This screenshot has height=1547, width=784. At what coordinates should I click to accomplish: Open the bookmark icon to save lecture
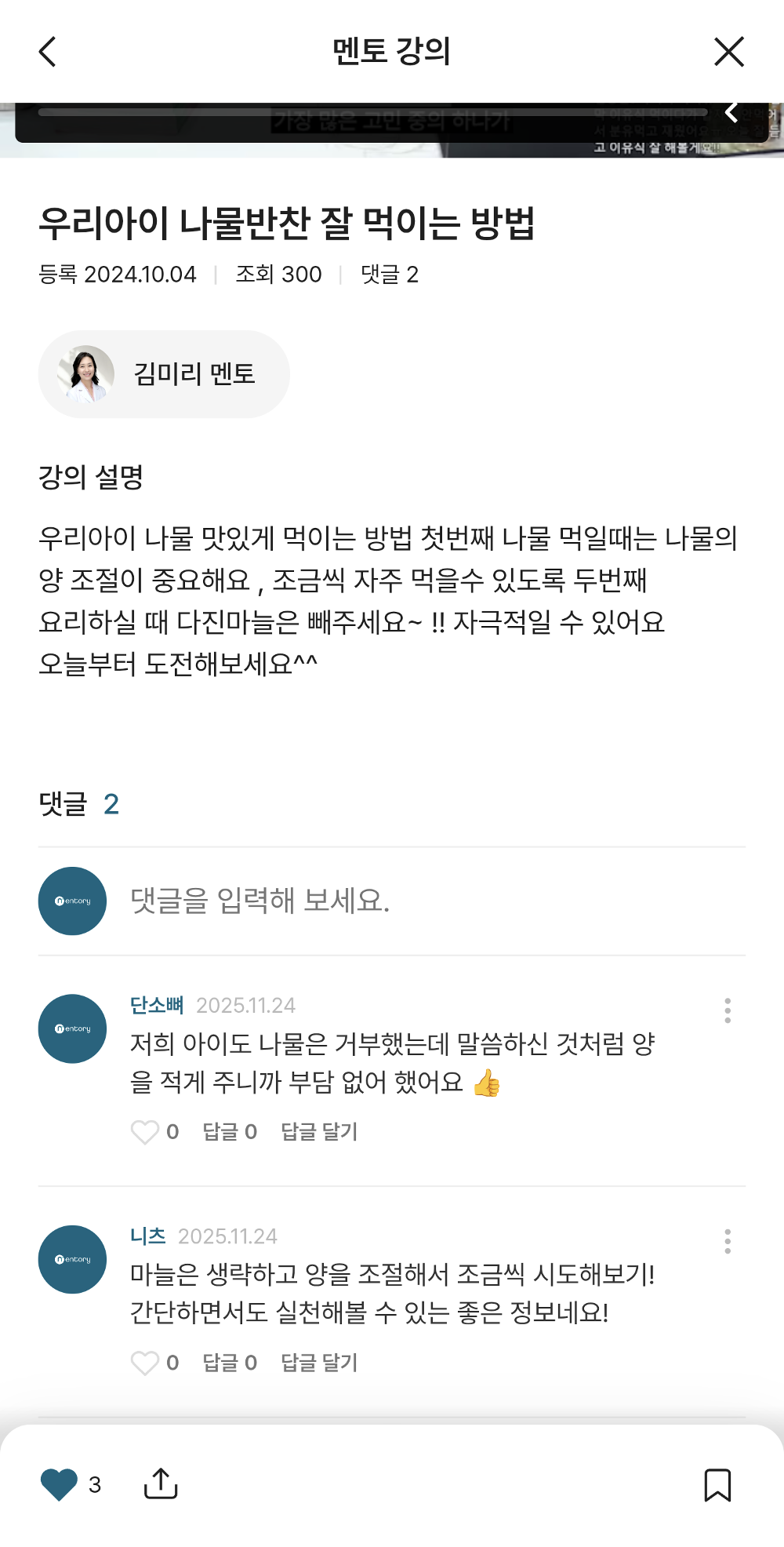[718, 1485]
